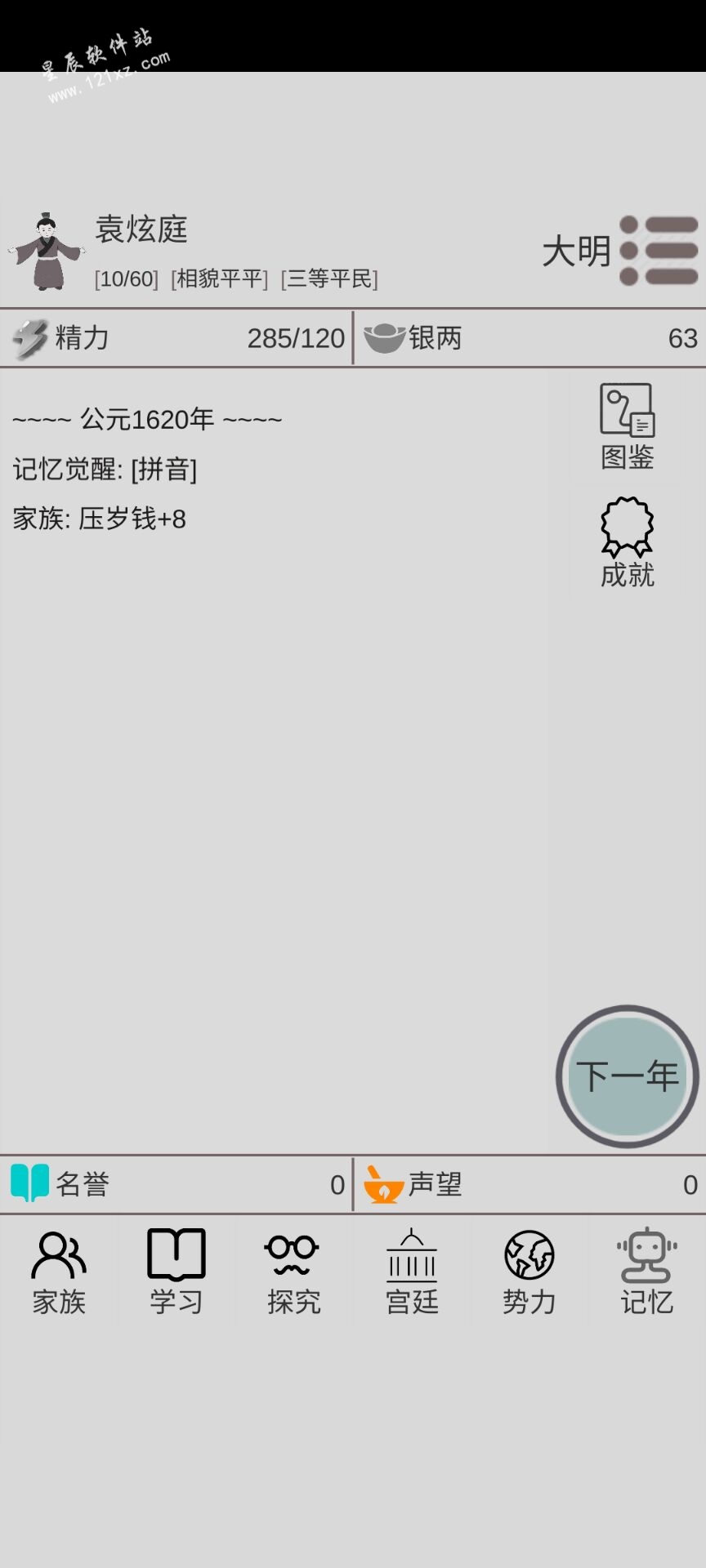Open the 势力 tab
Image resolution: width=706 pixels, height=1568 pixels.
point(529,1272)
